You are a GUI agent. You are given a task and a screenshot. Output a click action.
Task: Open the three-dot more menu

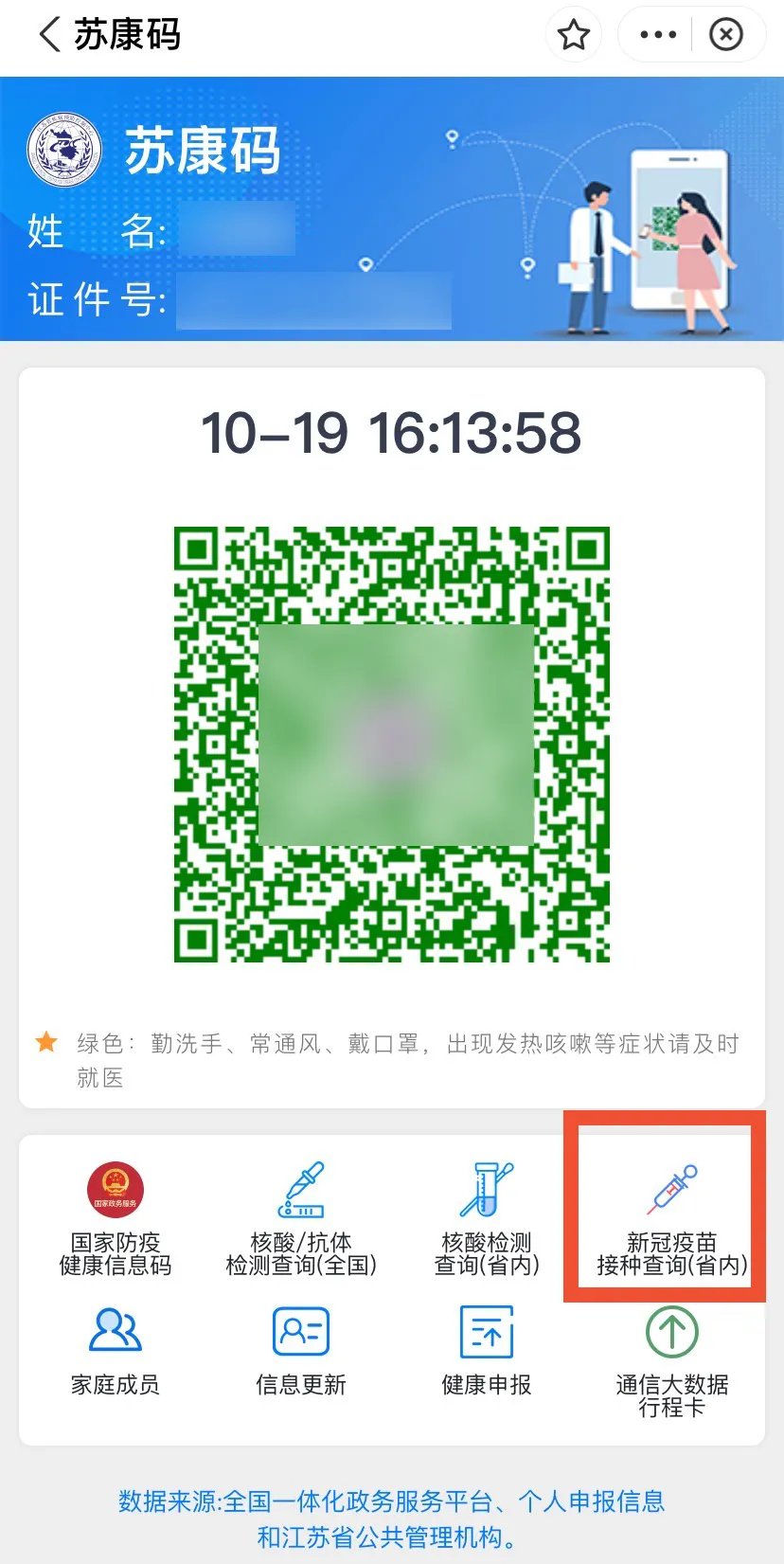(x=657, y=36)
